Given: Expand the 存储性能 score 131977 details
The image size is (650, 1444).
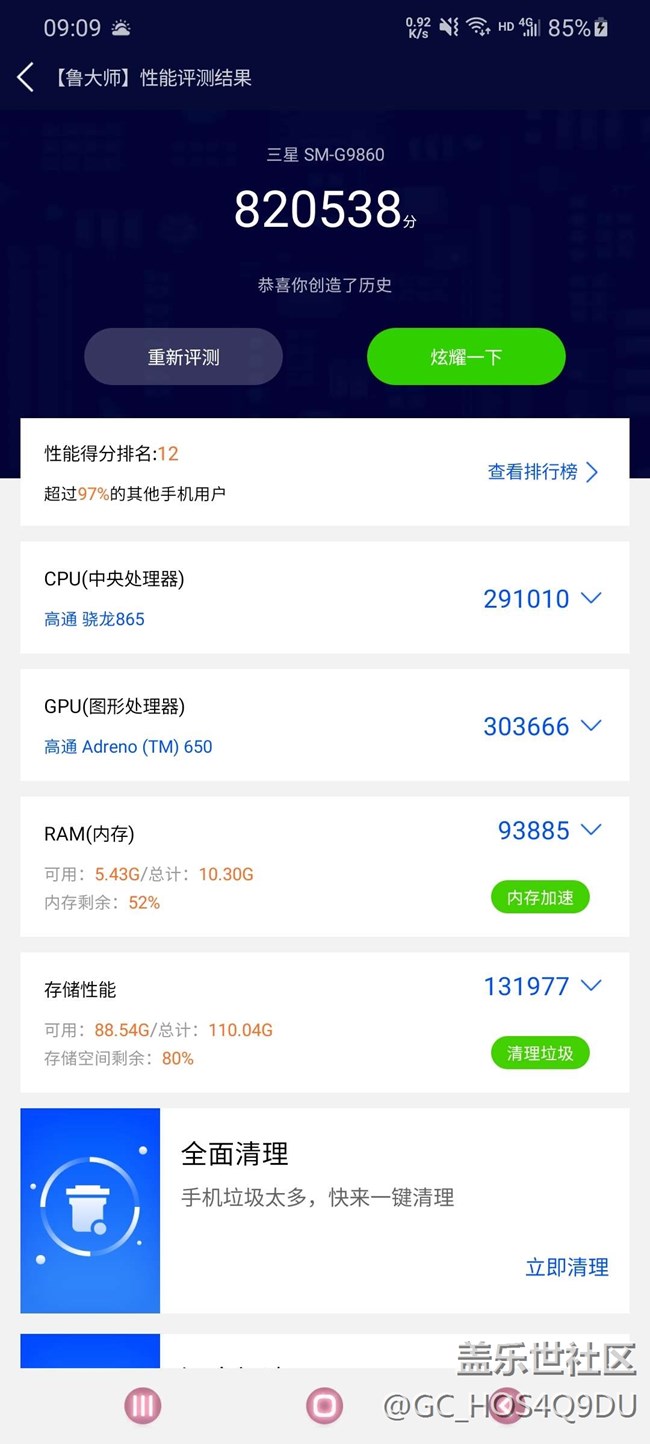Looking at the screenshot, I should [590, 986].
